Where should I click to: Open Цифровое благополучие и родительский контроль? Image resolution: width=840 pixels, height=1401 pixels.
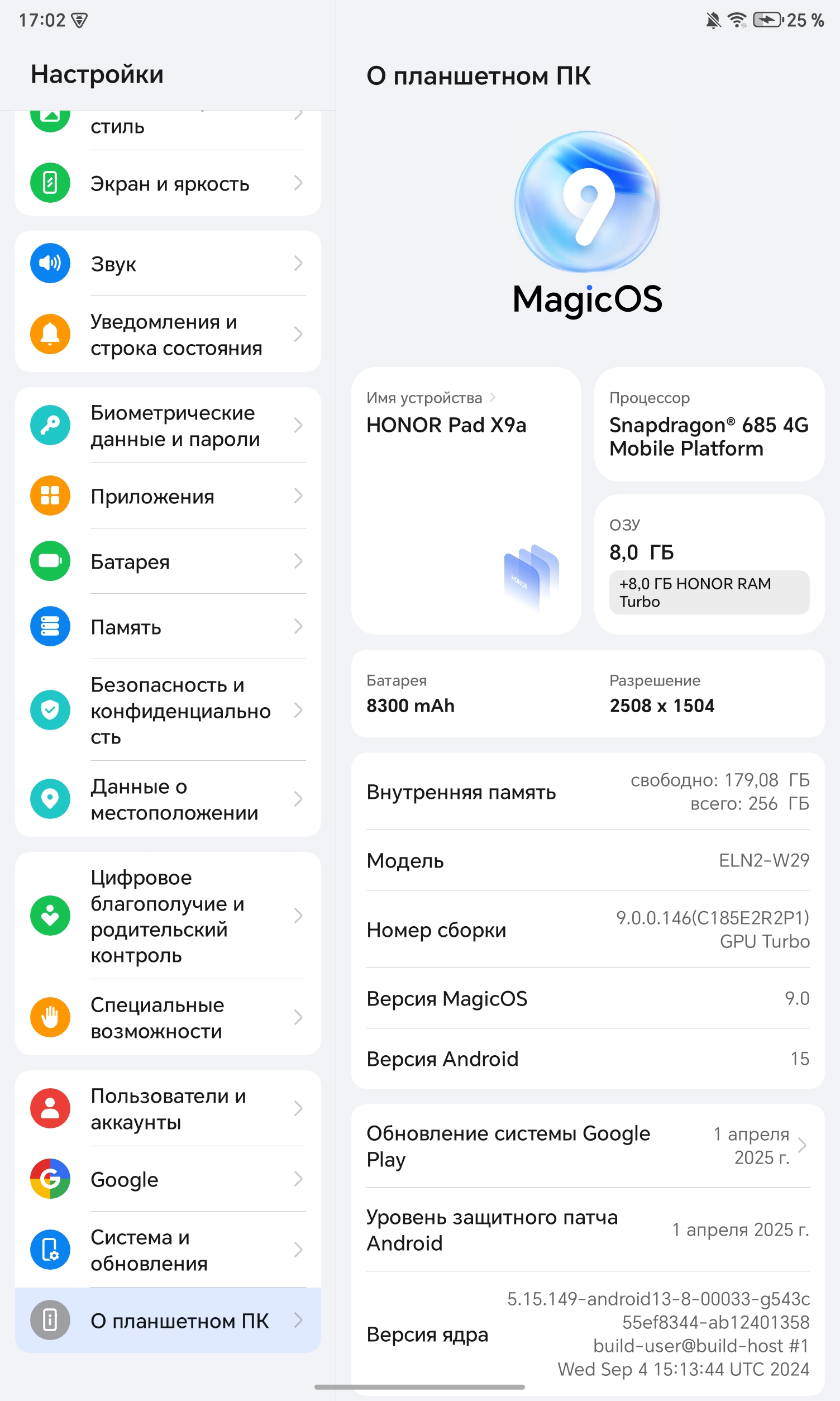168,916
